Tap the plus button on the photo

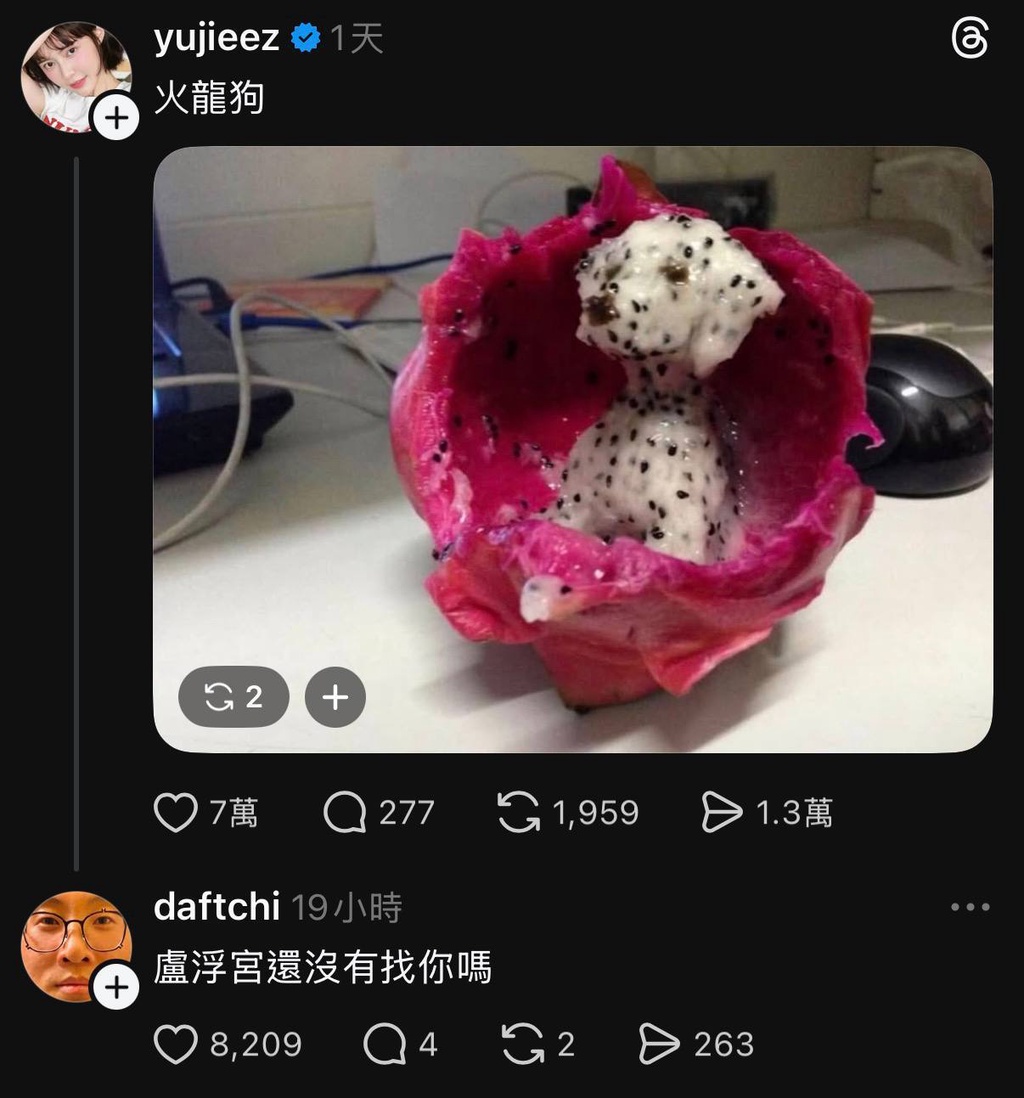pyautogui.click(x=335, y=696)
